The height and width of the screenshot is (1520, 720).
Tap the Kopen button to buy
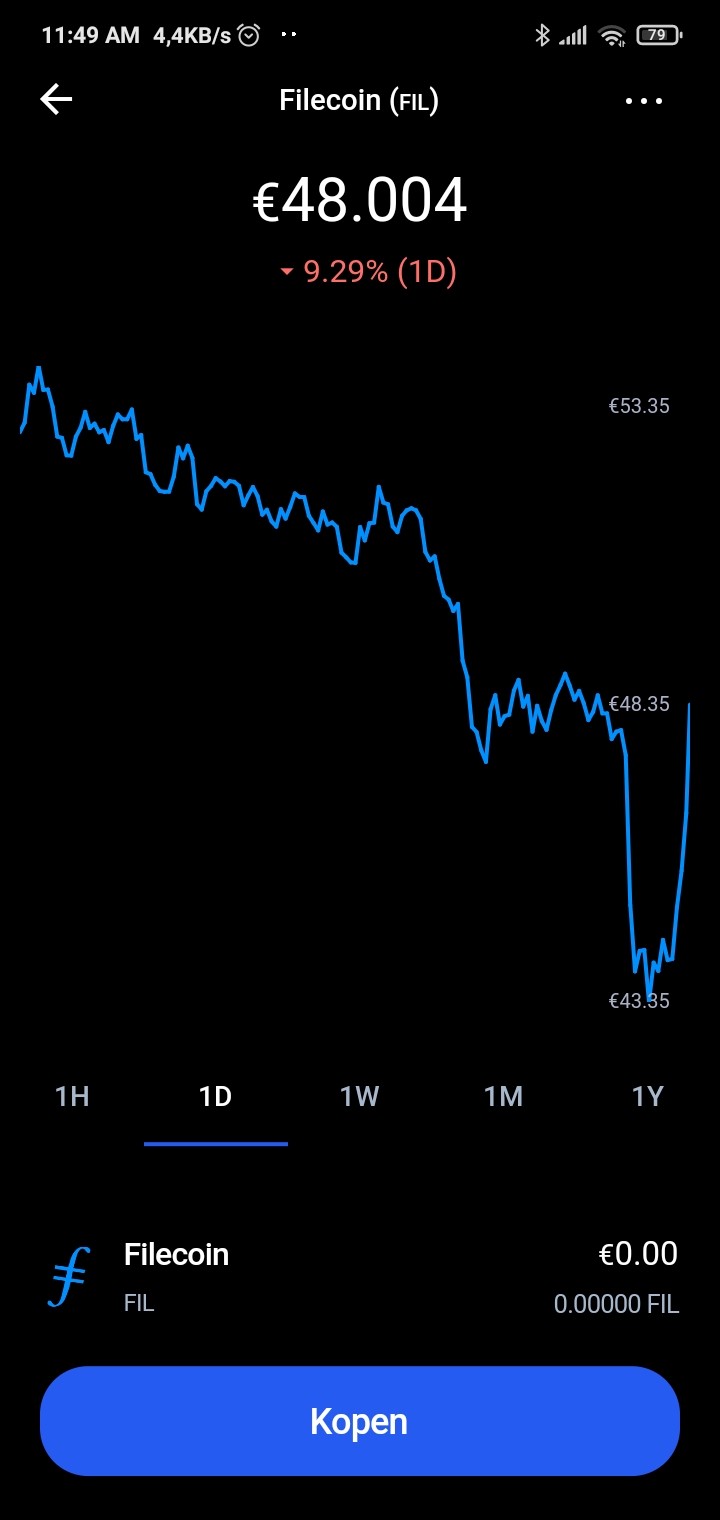pos(360,1421)
